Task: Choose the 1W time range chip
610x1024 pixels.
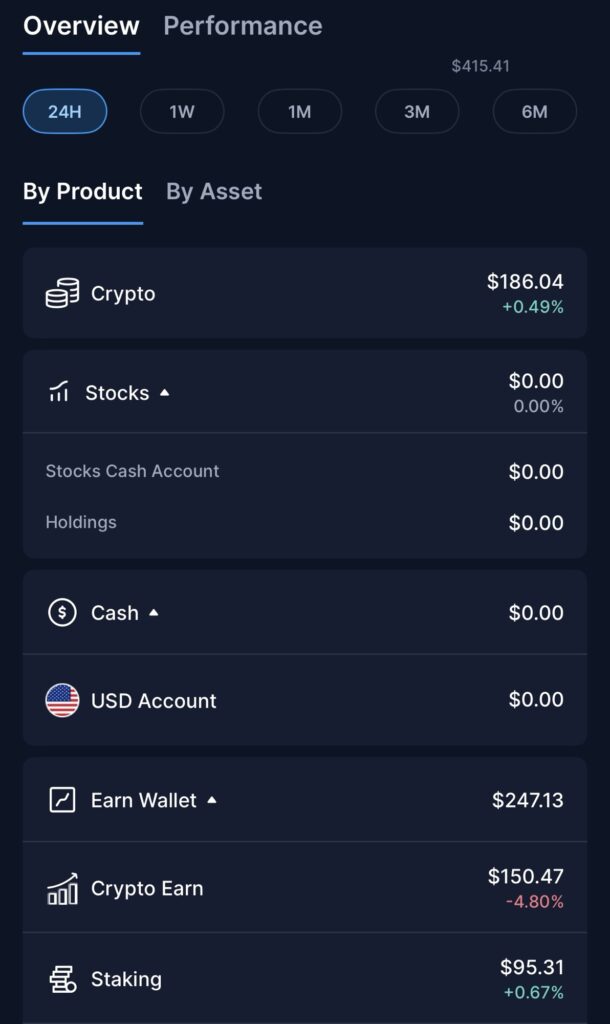Action: (182, 111)
